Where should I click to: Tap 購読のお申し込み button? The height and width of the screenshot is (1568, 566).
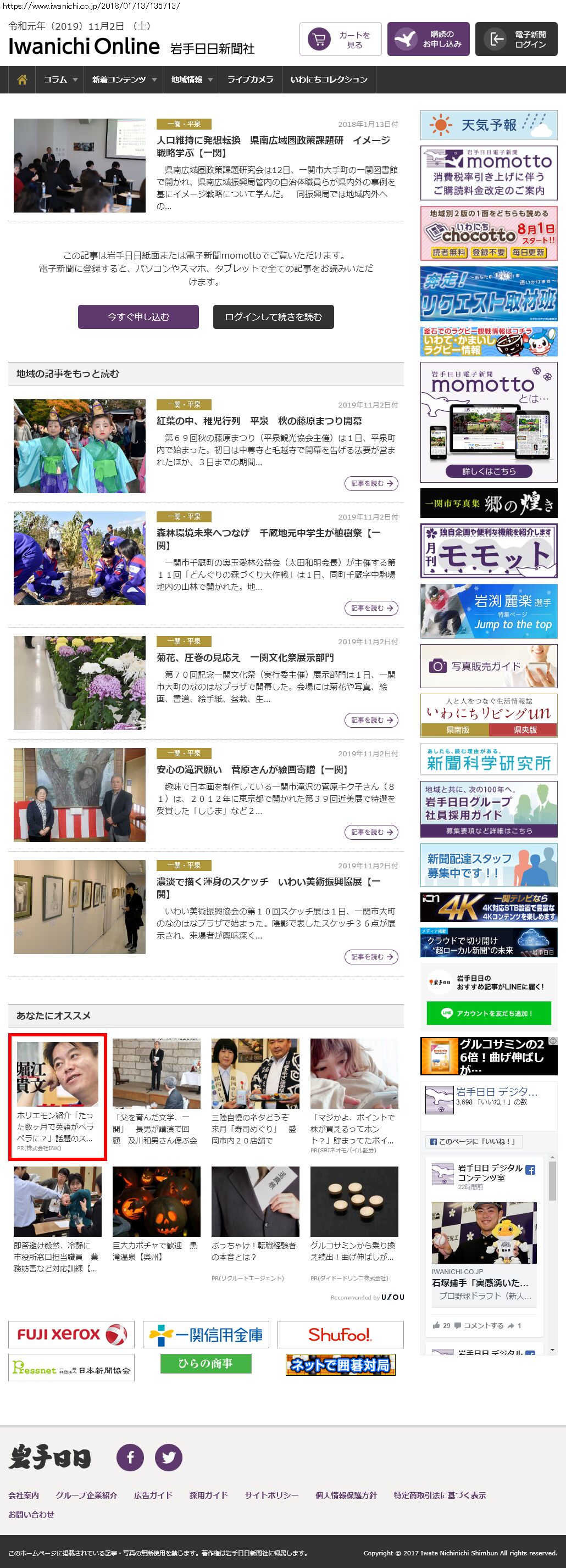point(428,40)
